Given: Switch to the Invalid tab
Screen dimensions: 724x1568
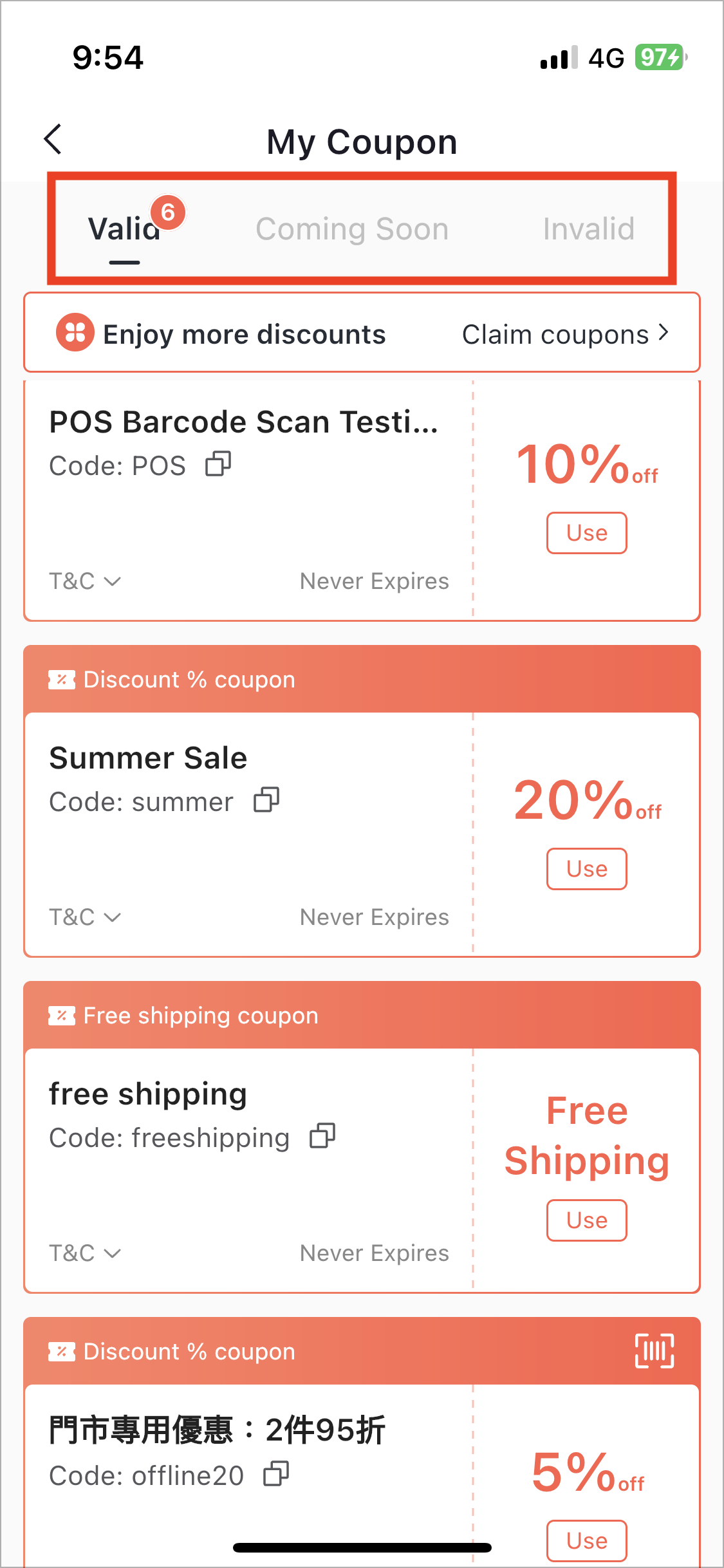Looking at the screenshot, I should pyautogui.click(x=588, y=229).
